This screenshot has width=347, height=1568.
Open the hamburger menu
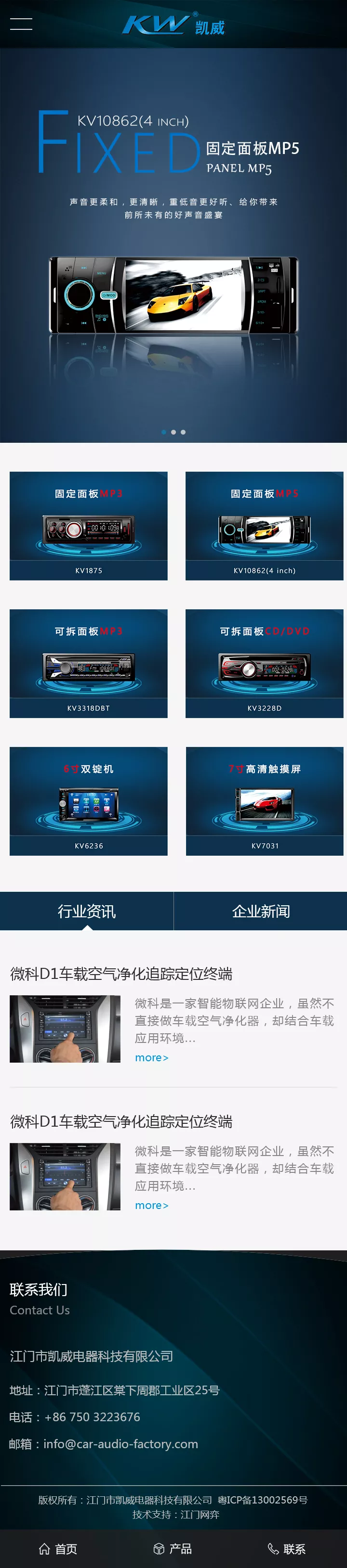click(21, 25)
